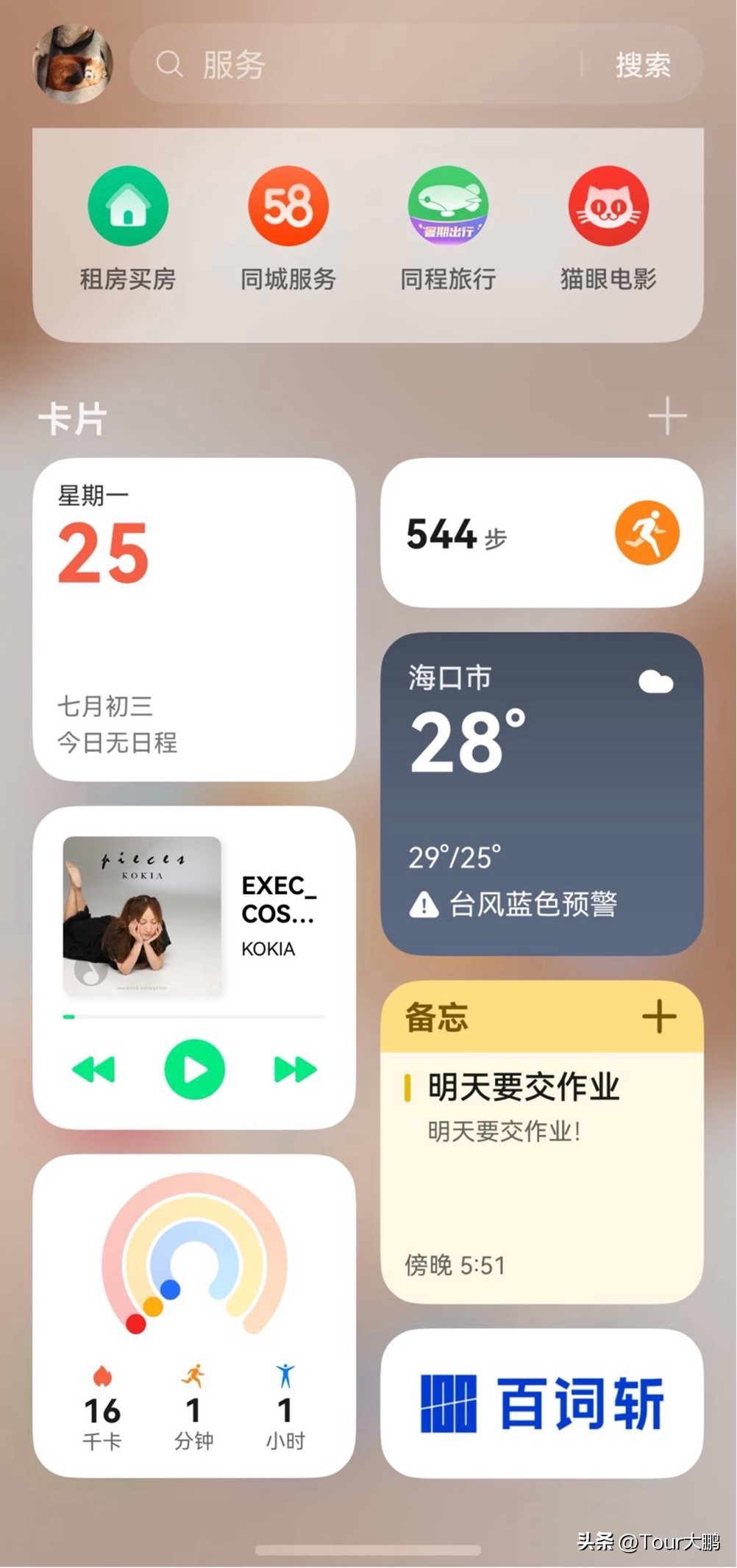Viewport: 737px width, 1568px height.
Task: Open the profile avatar
Action: point(73,65)
